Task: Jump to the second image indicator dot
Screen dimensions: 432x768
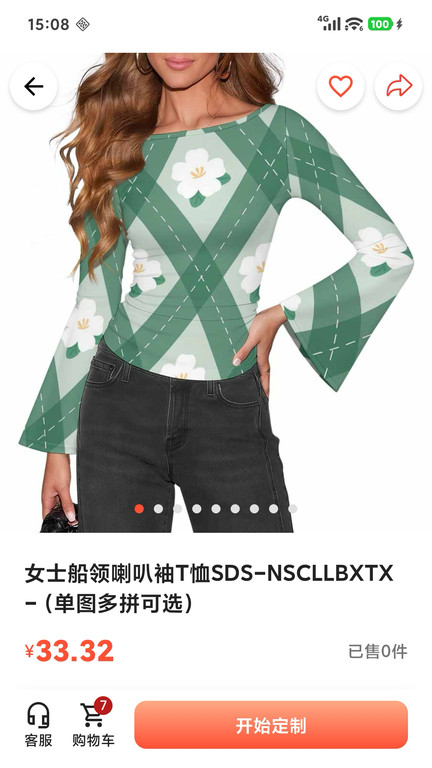Action: pyautogui.click(x=158, y=509)
